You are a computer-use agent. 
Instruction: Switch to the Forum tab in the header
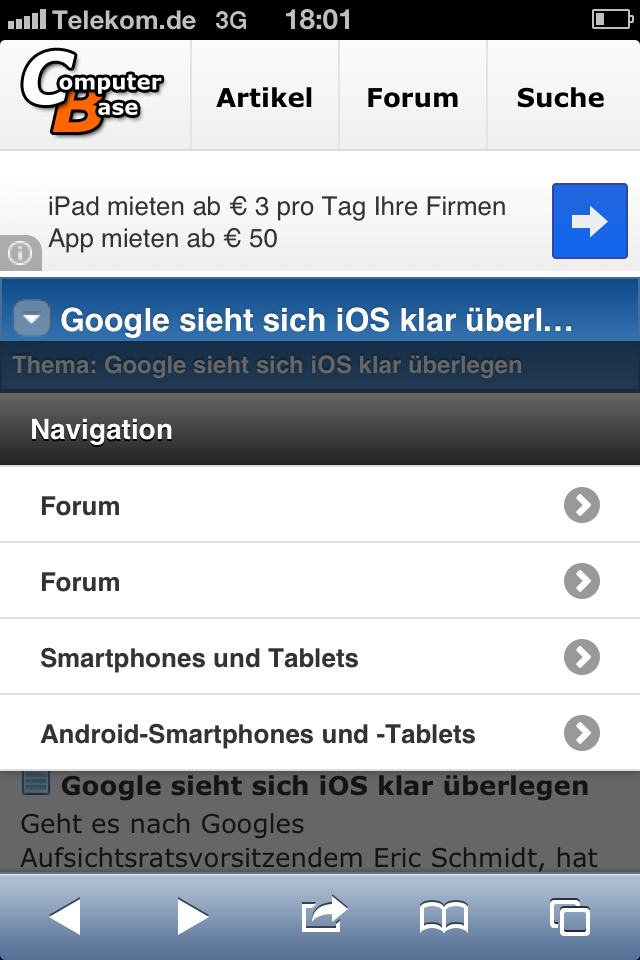[412, 97]
